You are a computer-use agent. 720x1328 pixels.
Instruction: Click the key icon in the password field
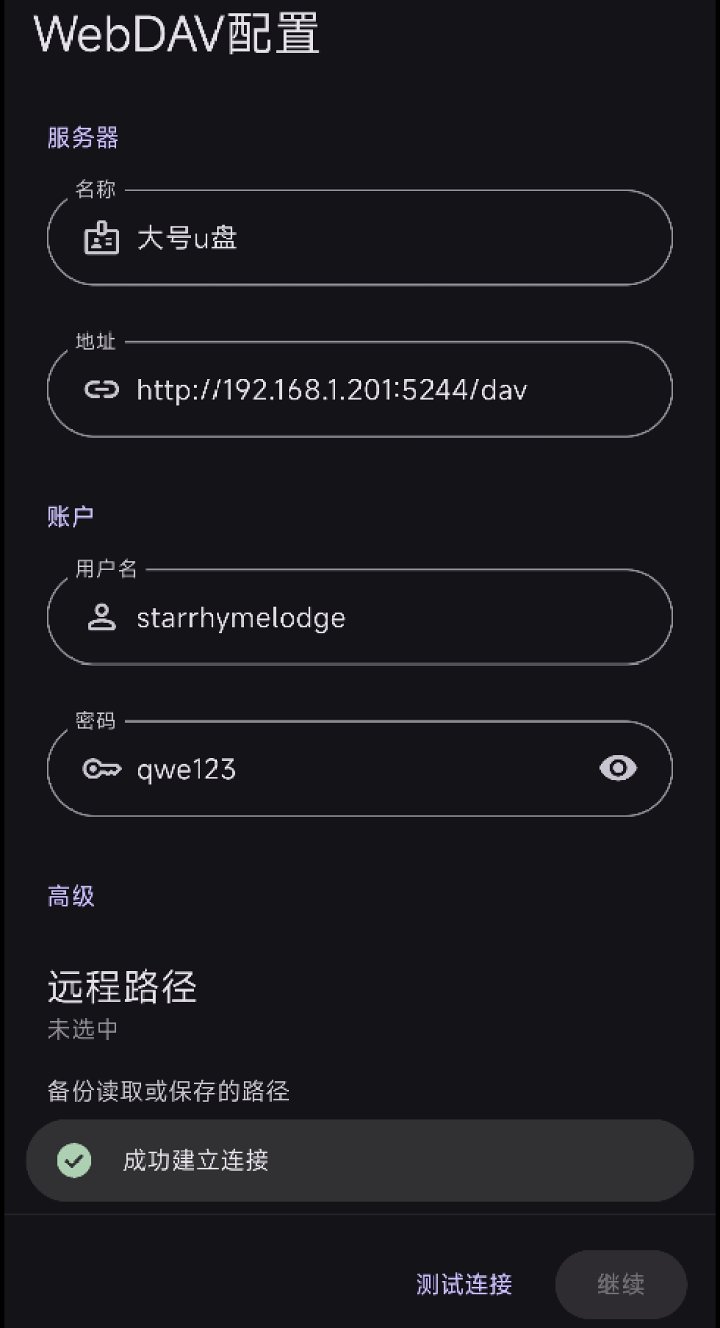pyautogui.click(x=100, y=769)
